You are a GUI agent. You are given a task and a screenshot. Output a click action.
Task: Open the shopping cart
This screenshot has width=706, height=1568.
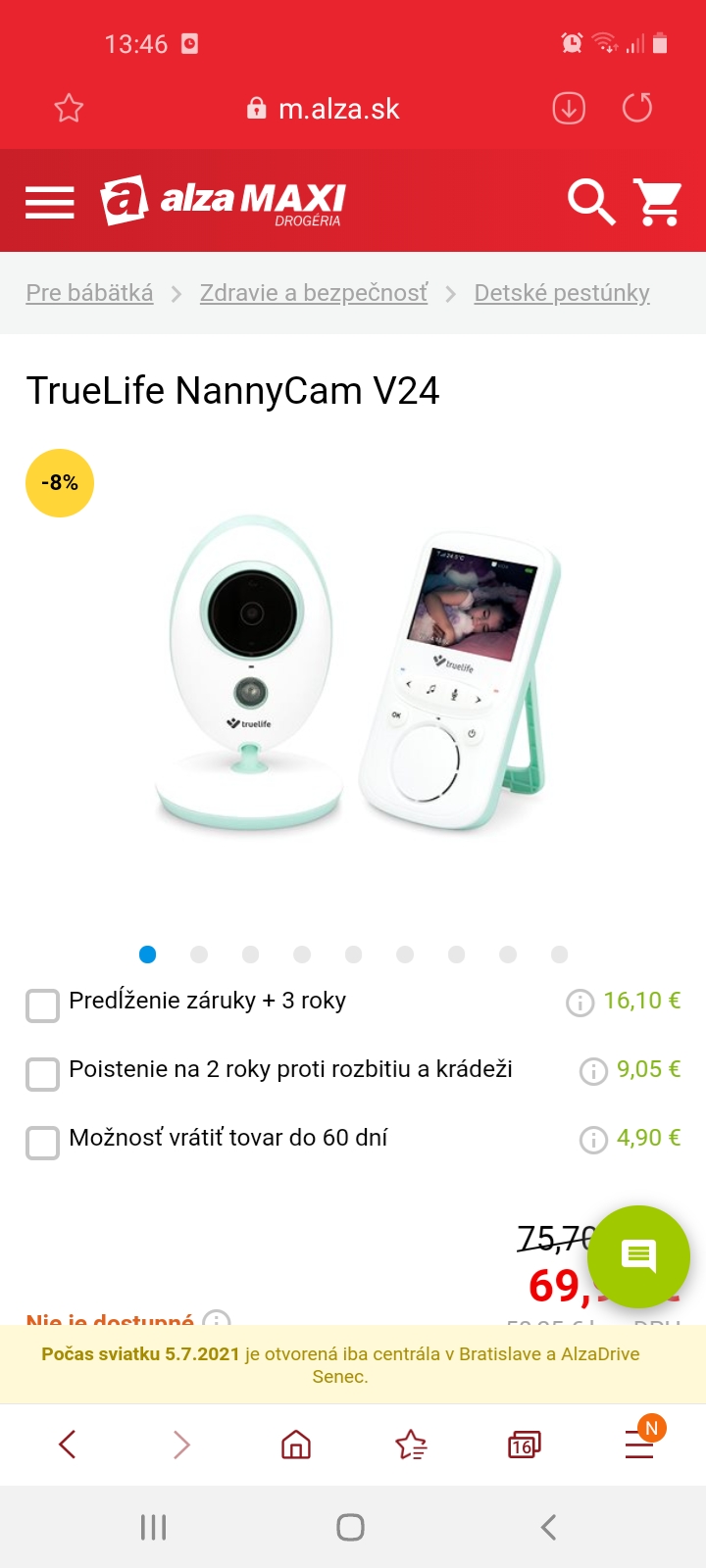[658, 202]
